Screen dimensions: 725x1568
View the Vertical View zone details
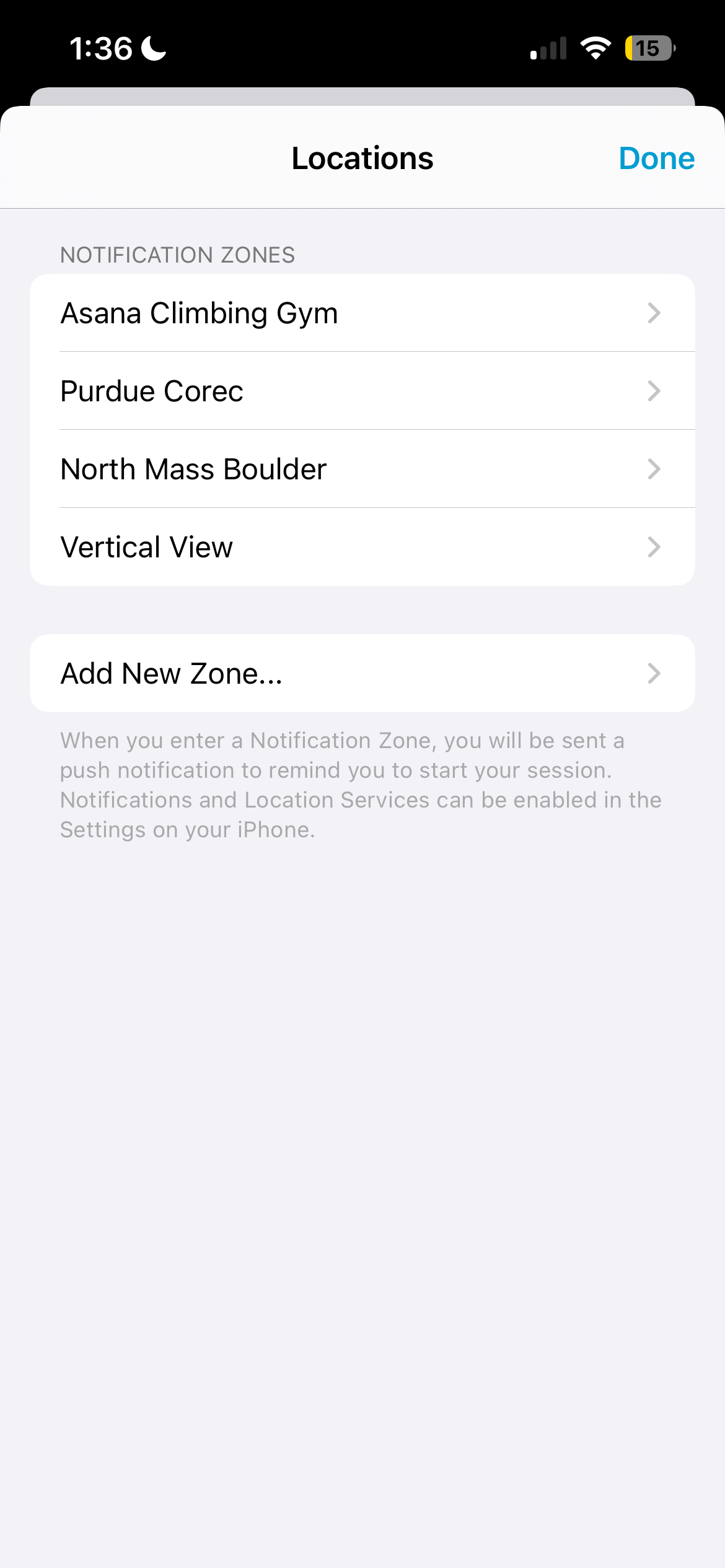362,547
